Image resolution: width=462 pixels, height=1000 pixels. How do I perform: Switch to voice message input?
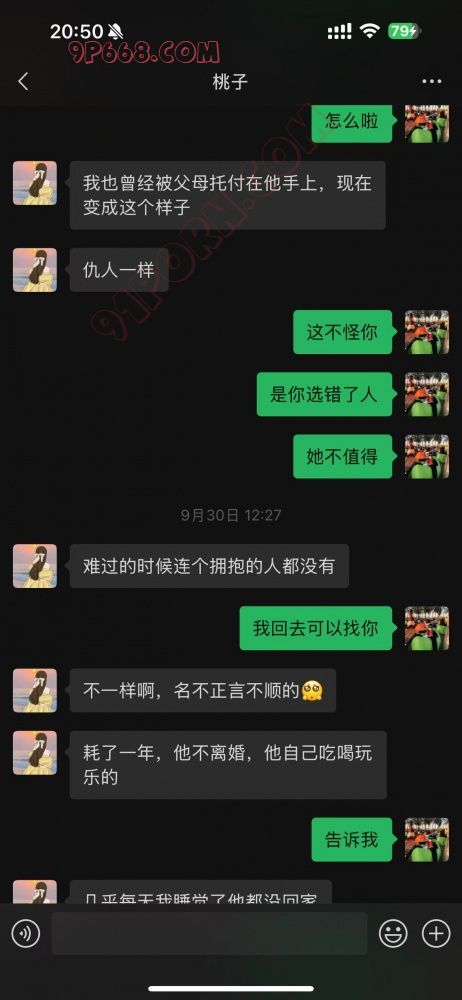(x=26, y=934)
